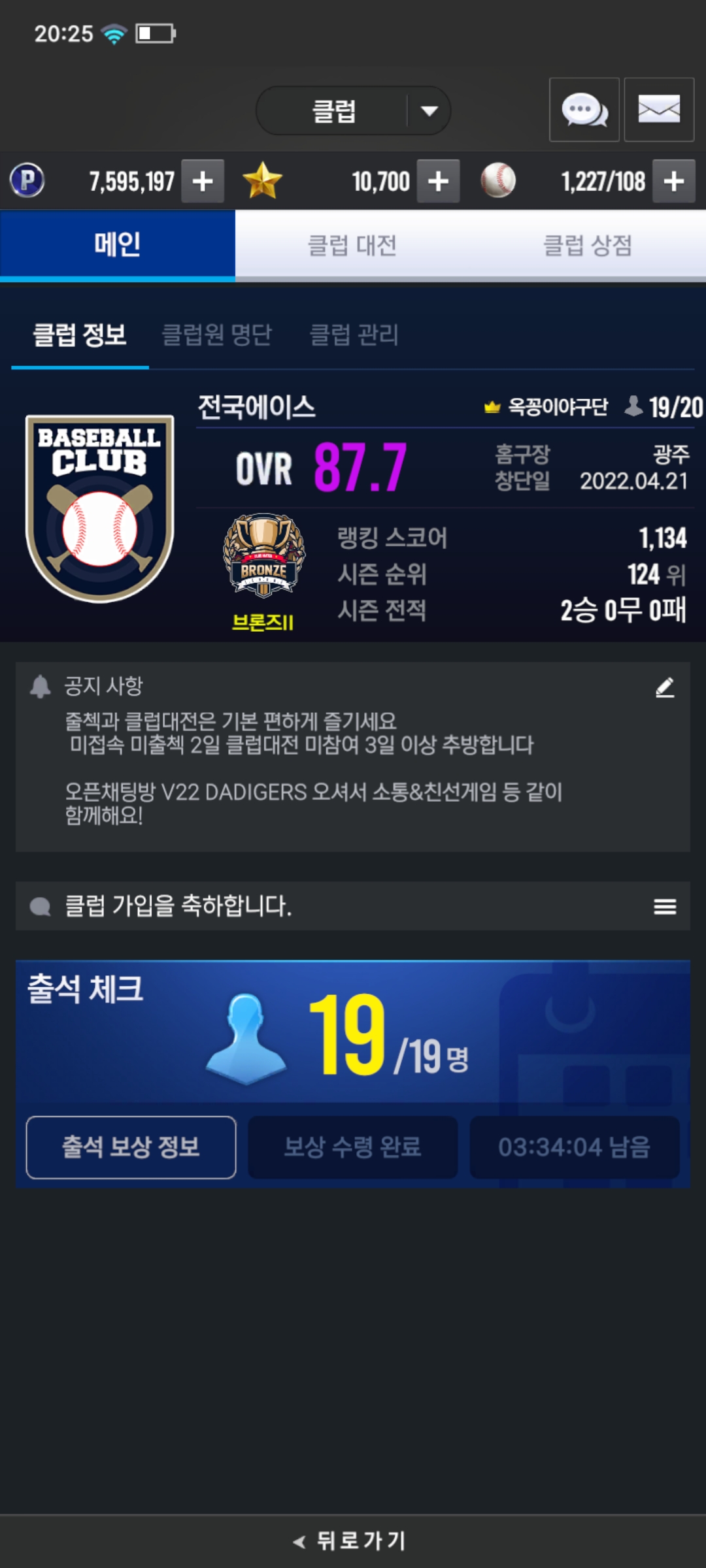
Task: Switch to the 클럽 상점 tab
Action: pos(588,246)
